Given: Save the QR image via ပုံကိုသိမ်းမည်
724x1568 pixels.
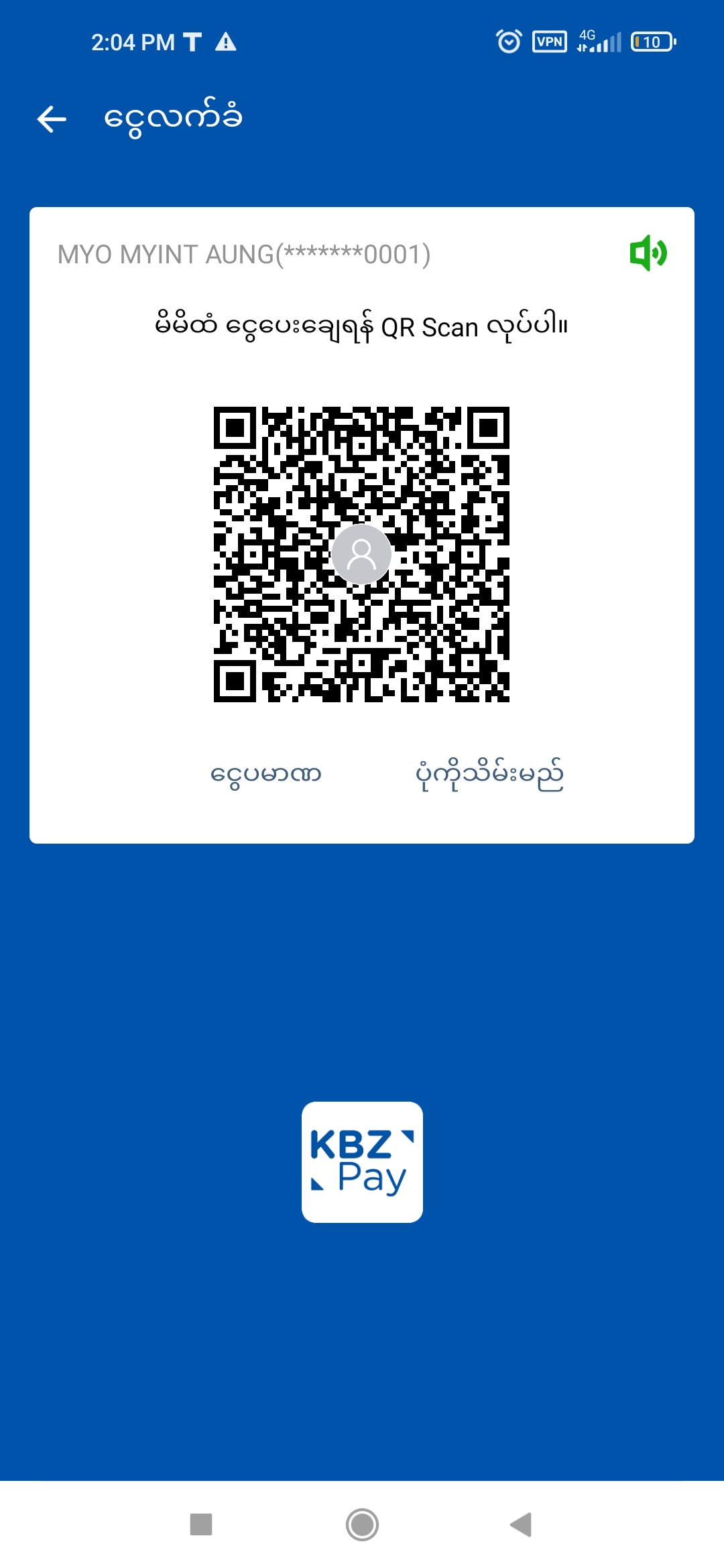Looking at the screenshot, I should click(x=489, y=775).
